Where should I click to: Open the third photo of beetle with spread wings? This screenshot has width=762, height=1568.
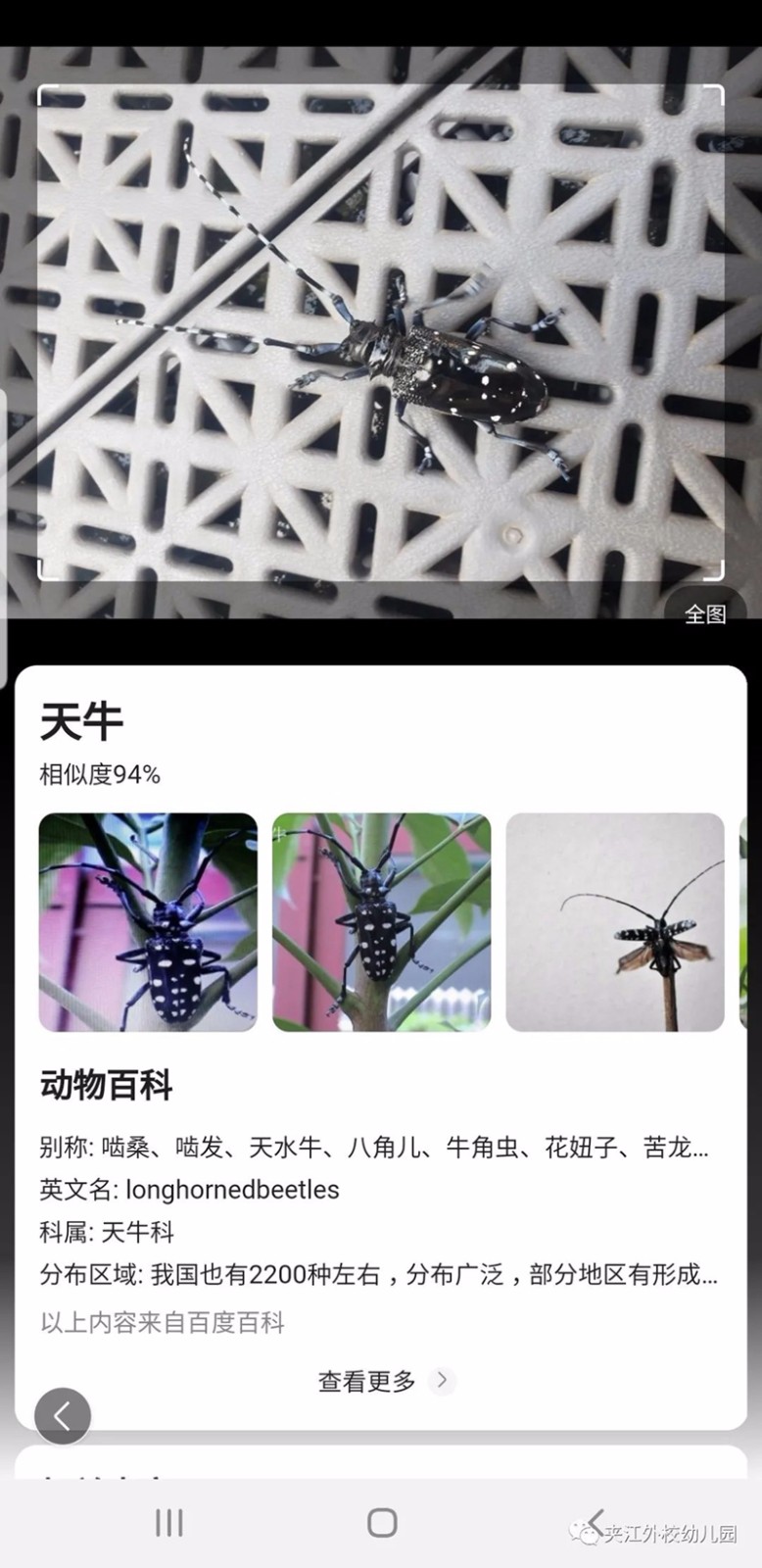click(x=614, y=921)
